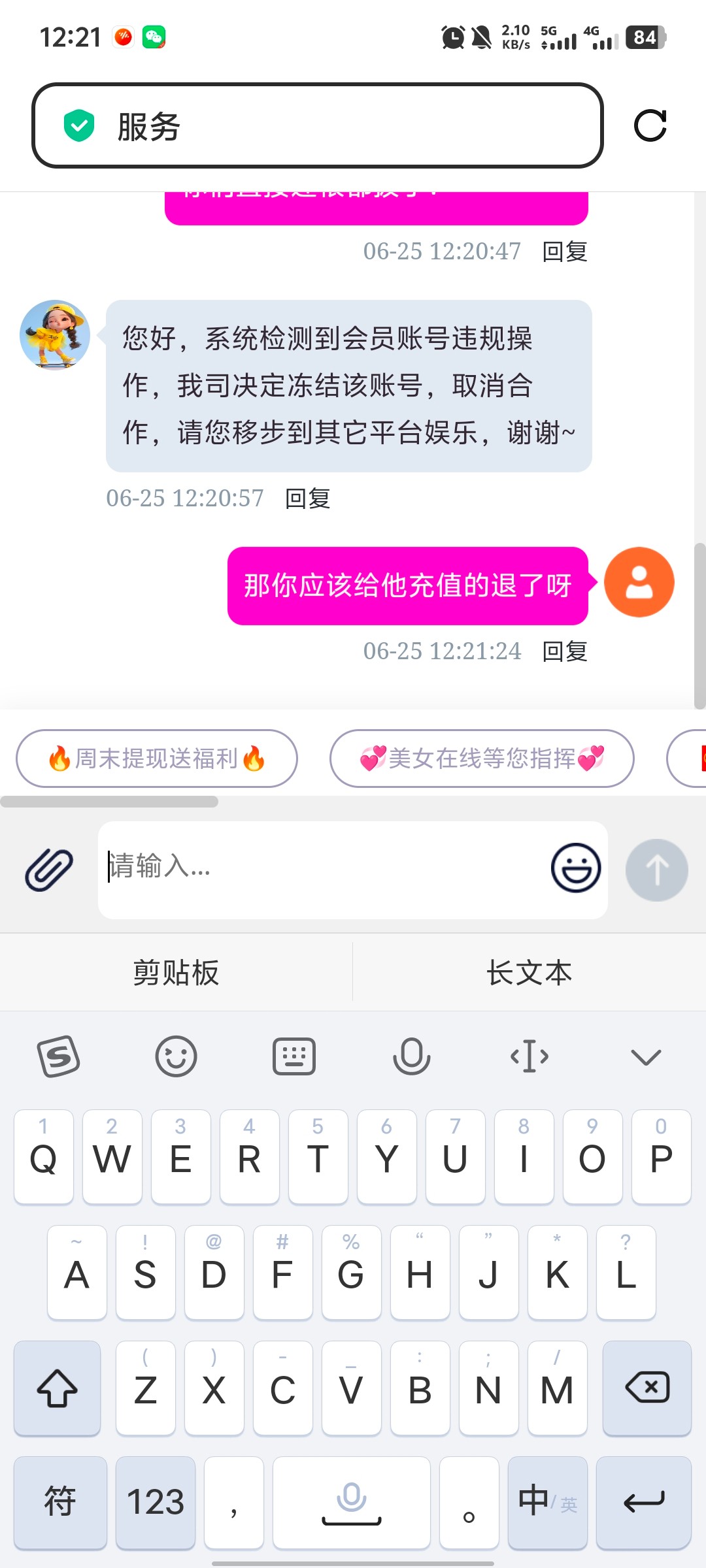Collapse the keyboard with the down chevron
This screenshot has width=706, height=1568.
pos(646,1056)
